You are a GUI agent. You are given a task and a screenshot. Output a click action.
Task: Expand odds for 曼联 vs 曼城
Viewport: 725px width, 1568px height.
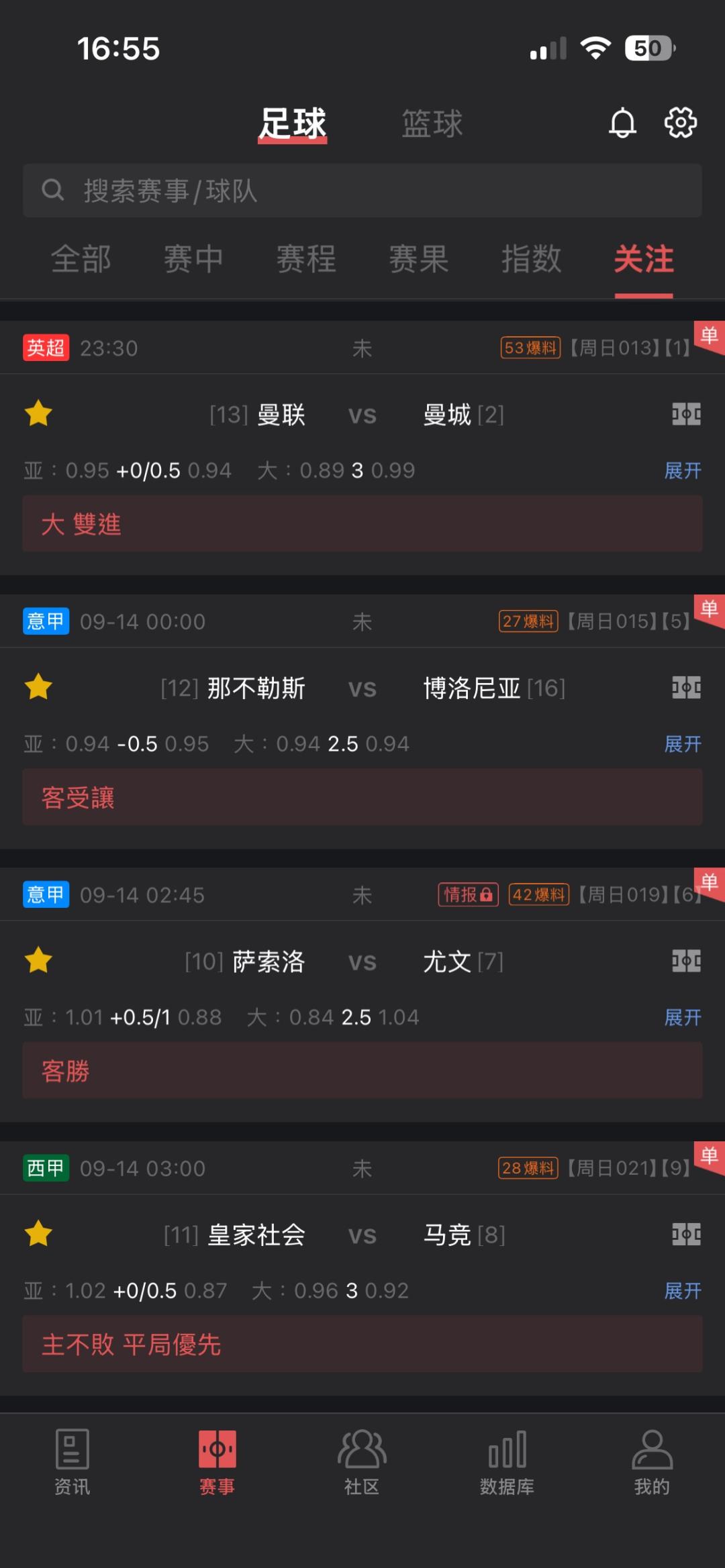point(683,470)
